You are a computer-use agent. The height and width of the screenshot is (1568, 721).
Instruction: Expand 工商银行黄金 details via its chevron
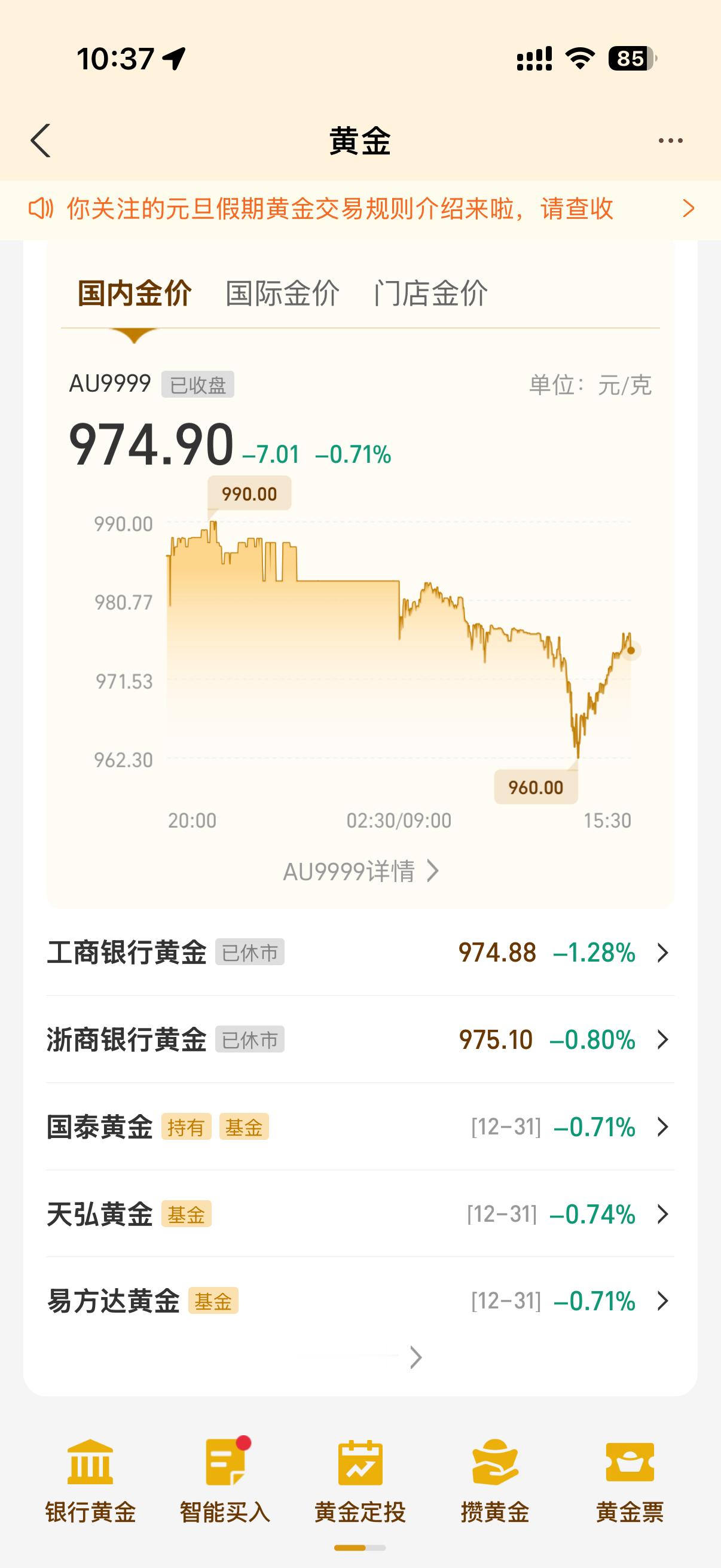tap(662, 953)
